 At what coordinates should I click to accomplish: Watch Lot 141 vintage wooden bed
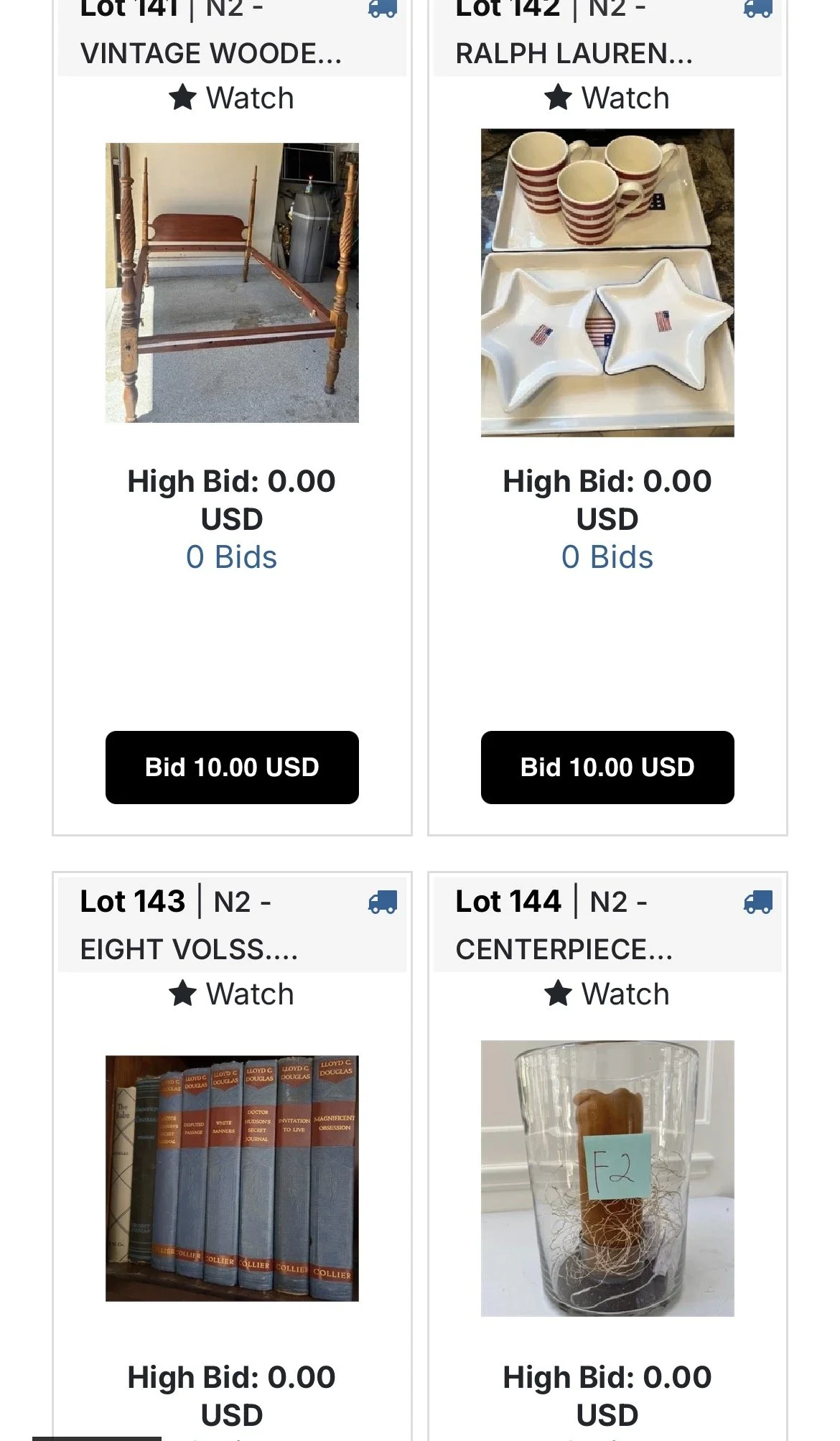(x=231, y=98)
